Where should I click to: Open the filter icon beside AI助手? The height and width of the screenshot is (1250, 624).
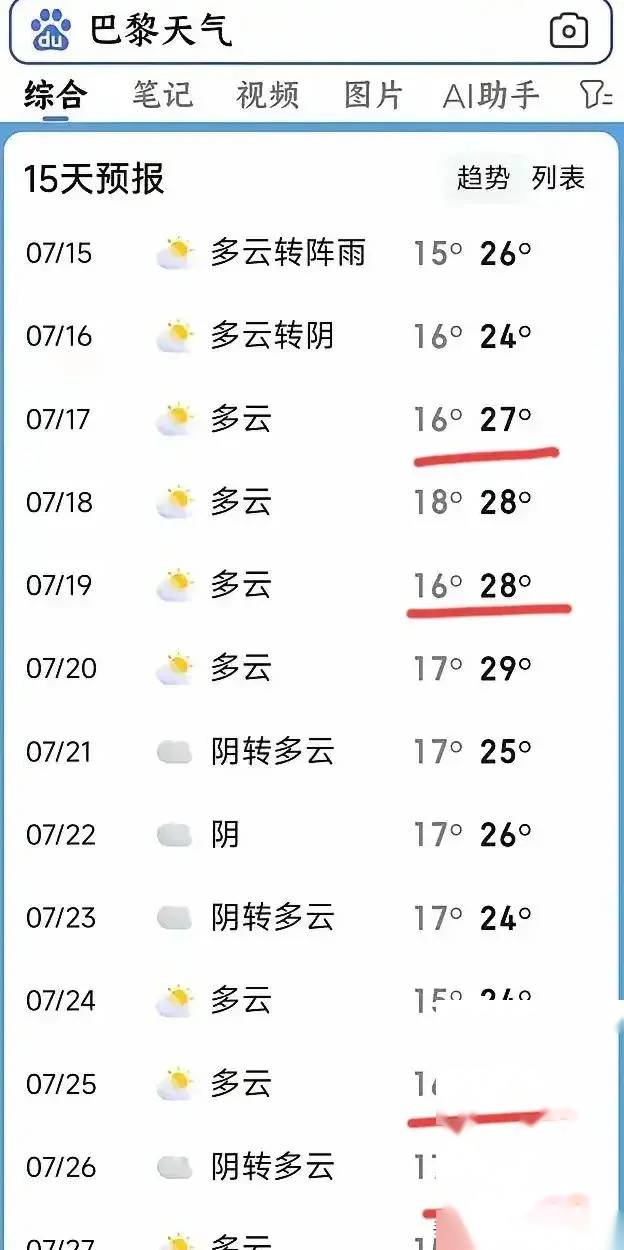[x=595, y=95]
